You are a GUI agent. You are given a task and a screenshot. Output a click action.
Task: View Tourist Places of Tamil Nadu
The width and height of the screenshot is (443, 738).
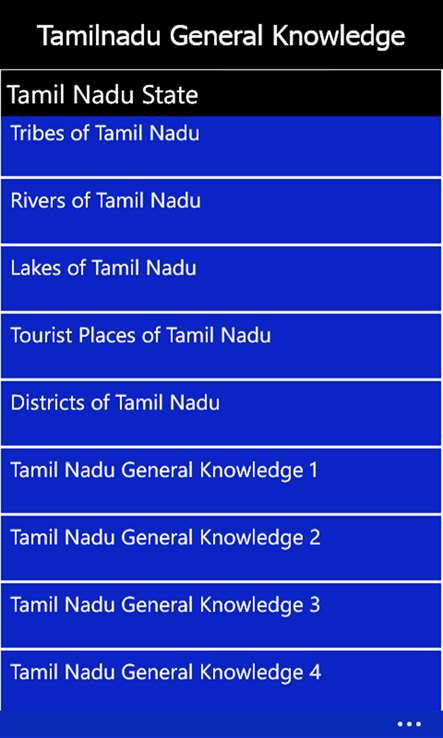(x=221, y=346)
